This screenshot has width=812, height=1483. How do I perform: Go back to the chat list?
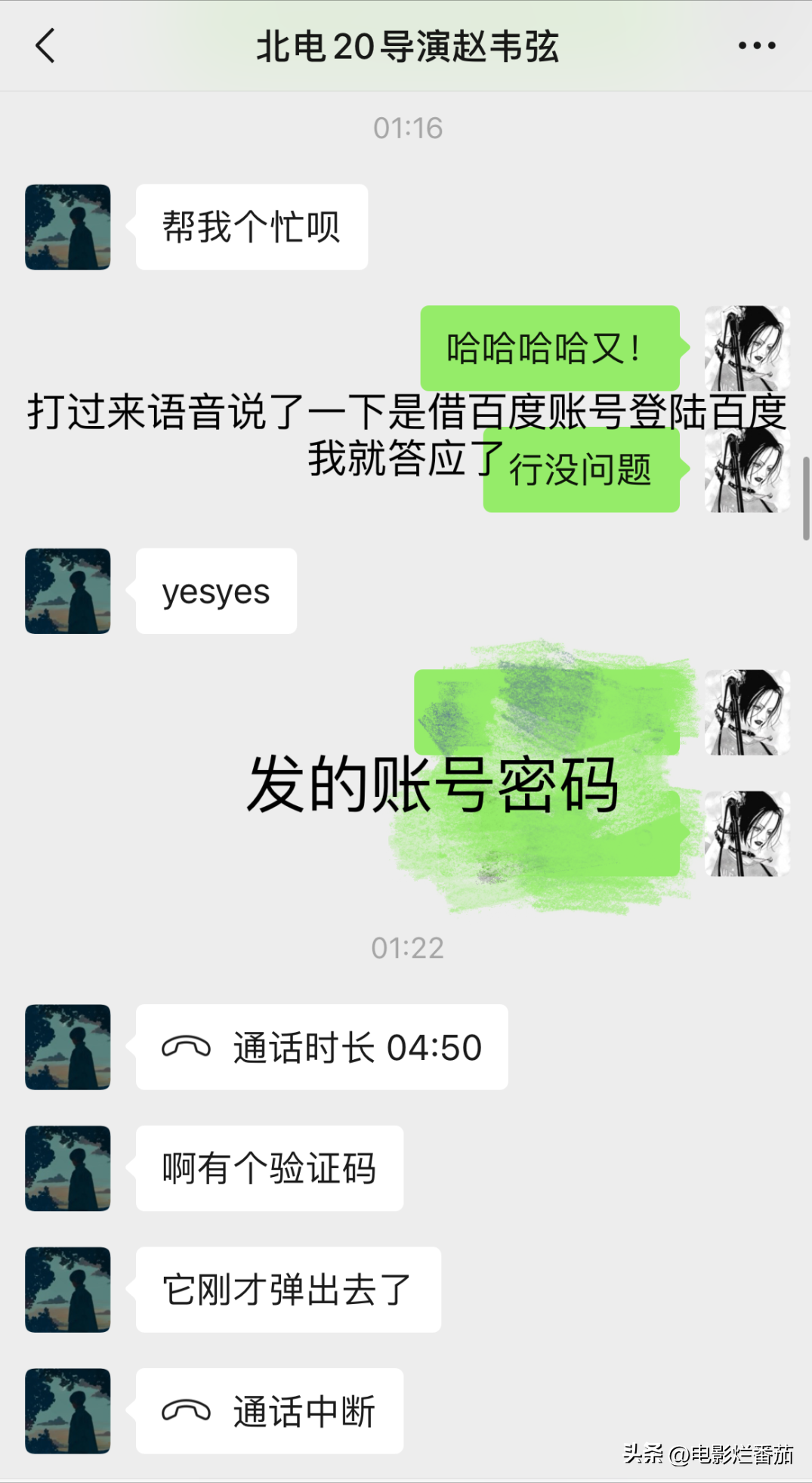(x=45, y=46)
